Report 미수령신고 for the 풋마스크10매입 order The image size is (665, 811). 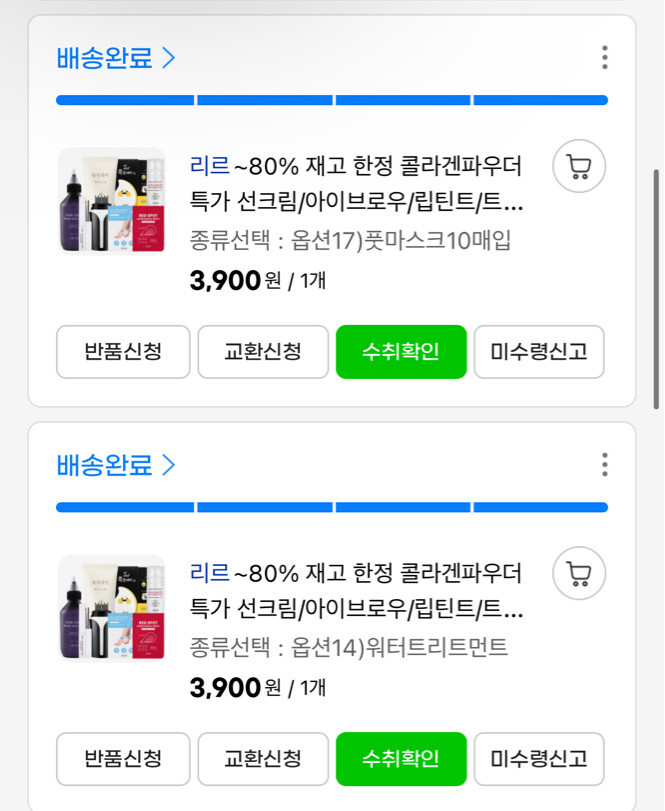(x=539, y=352)
